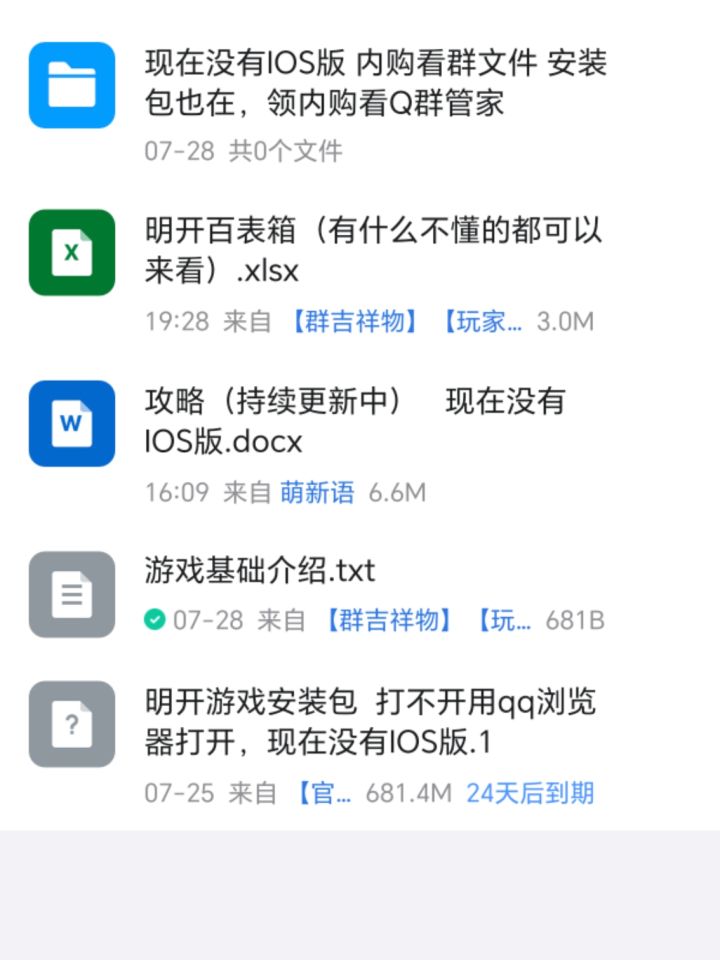Open the folder 现在没有IOS版 内购看群文件
720x960 pixels.
tap(375, 84)
